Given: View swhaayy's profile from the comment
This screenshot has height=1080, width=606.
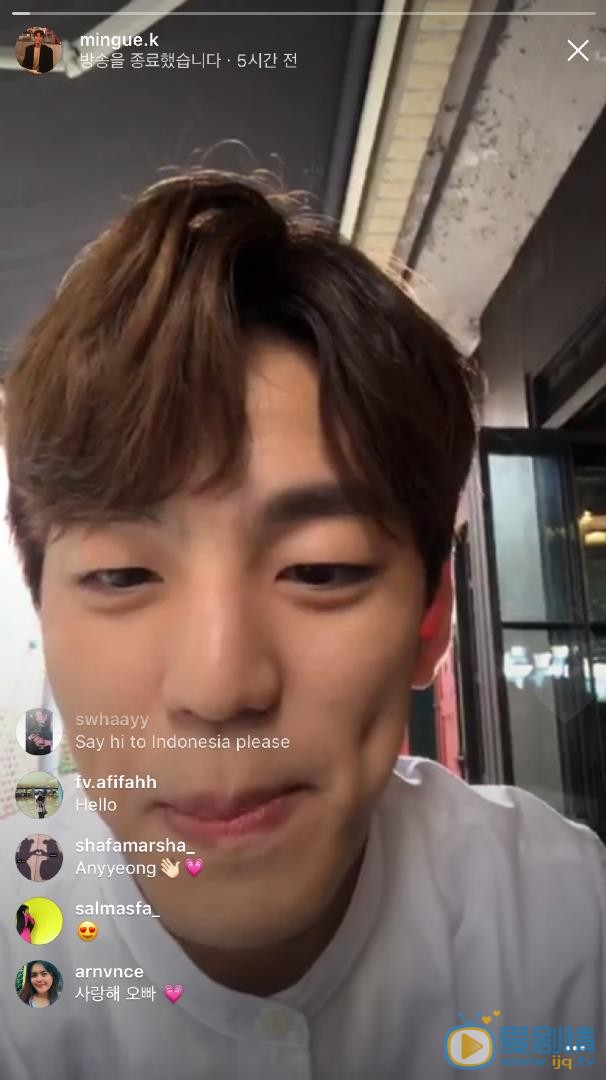Looking at the screenshot, I should point(39,731).
